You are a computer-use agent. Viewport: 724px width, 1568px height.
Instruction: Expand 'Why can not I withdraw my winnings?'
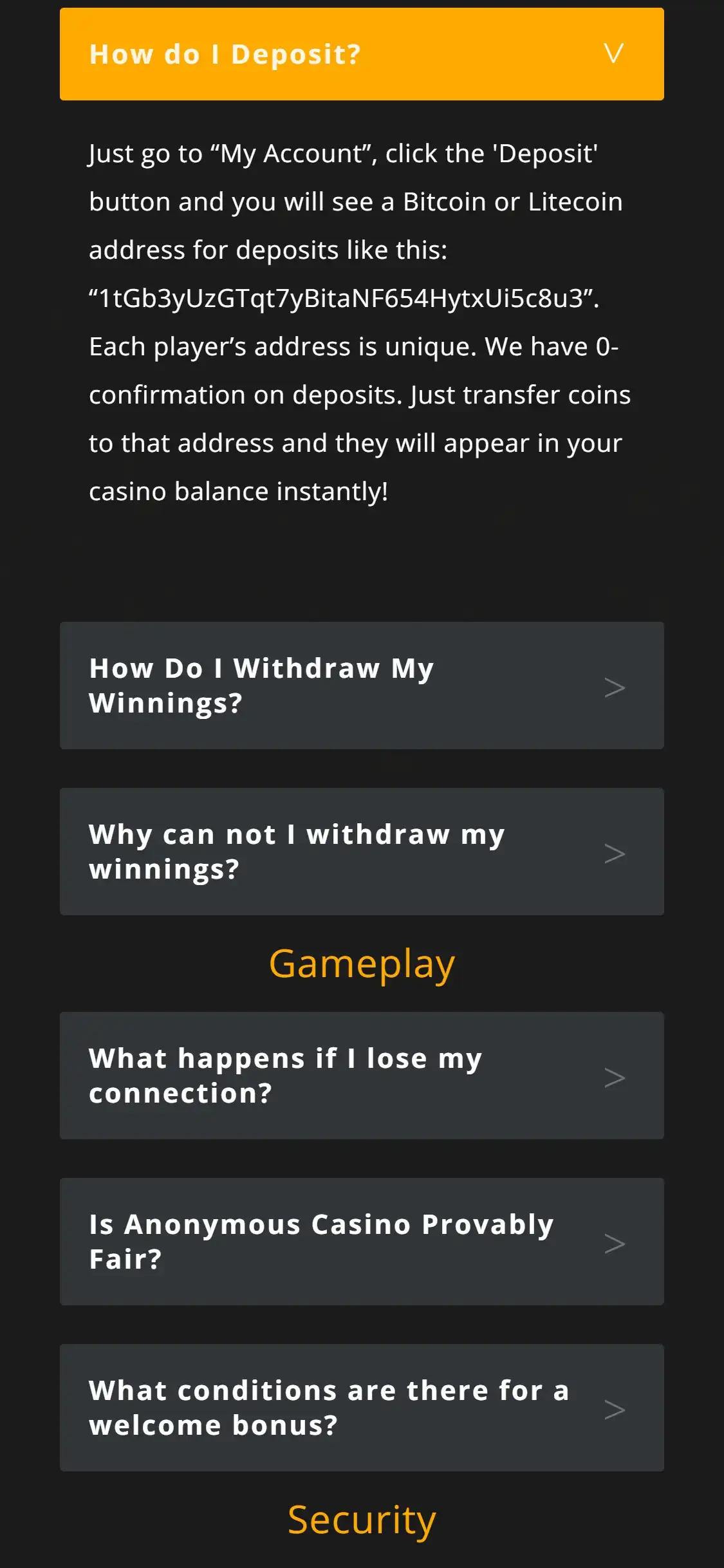361,852
